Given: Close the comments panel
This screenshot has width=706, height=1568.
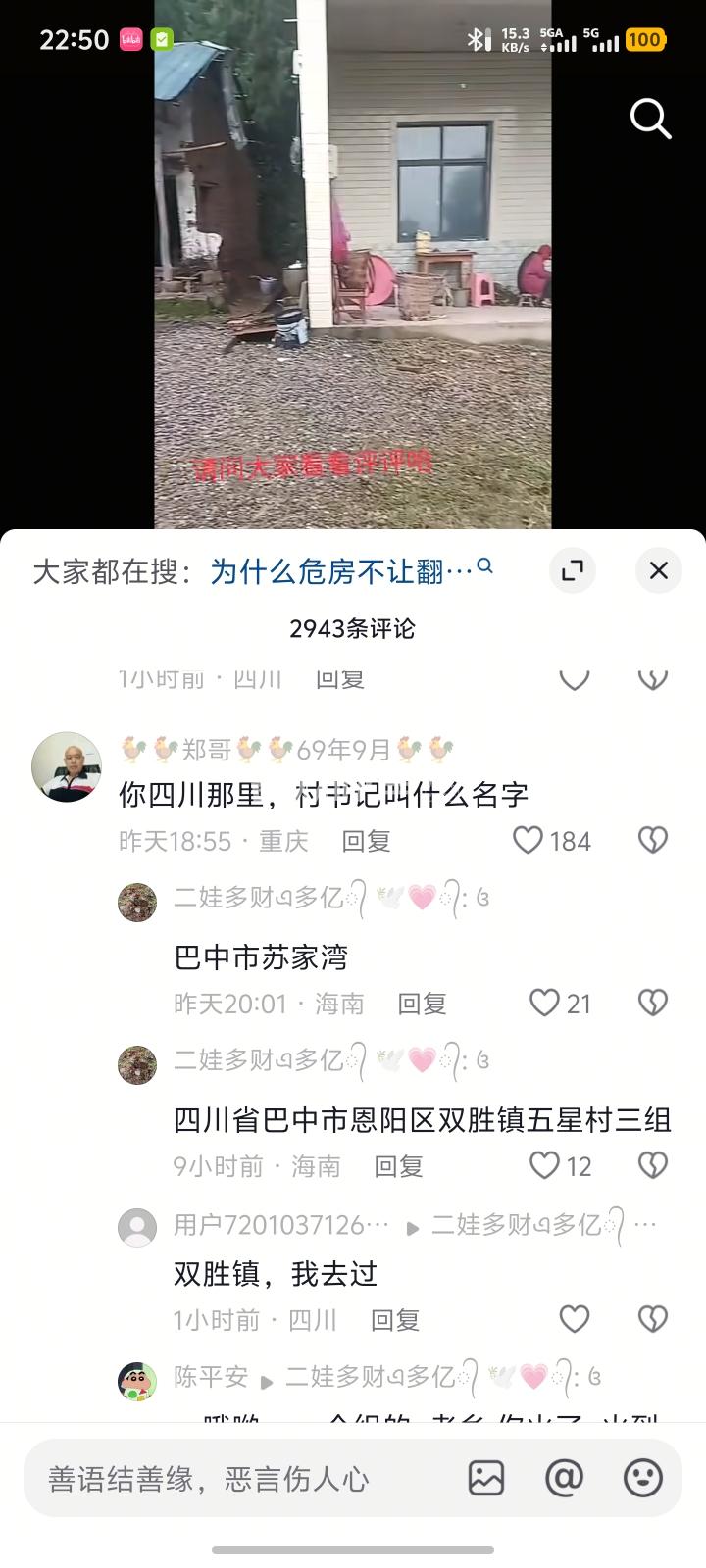Looking at the screenshot, I should (x=659, y=570).
